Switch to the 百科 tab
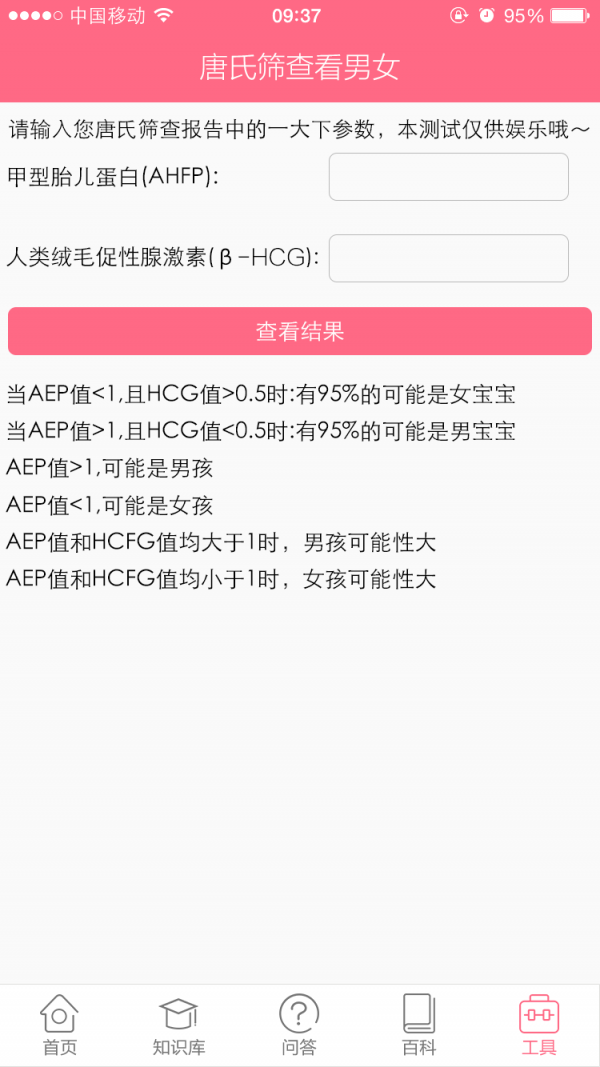Screen dimensions: 600x1067 [x=419, y=1025]
